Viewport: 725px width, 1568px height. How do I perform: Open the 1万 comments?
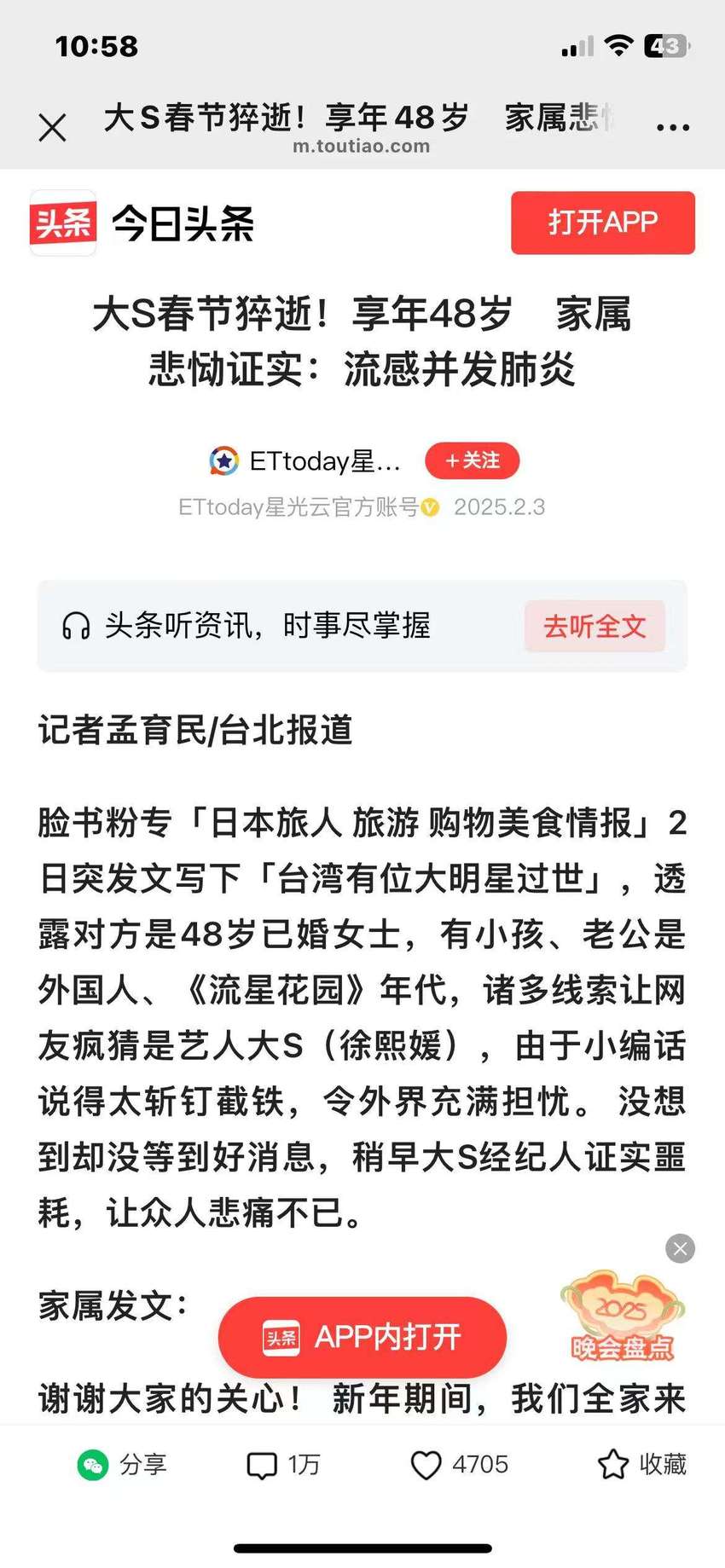[283, 1465]
